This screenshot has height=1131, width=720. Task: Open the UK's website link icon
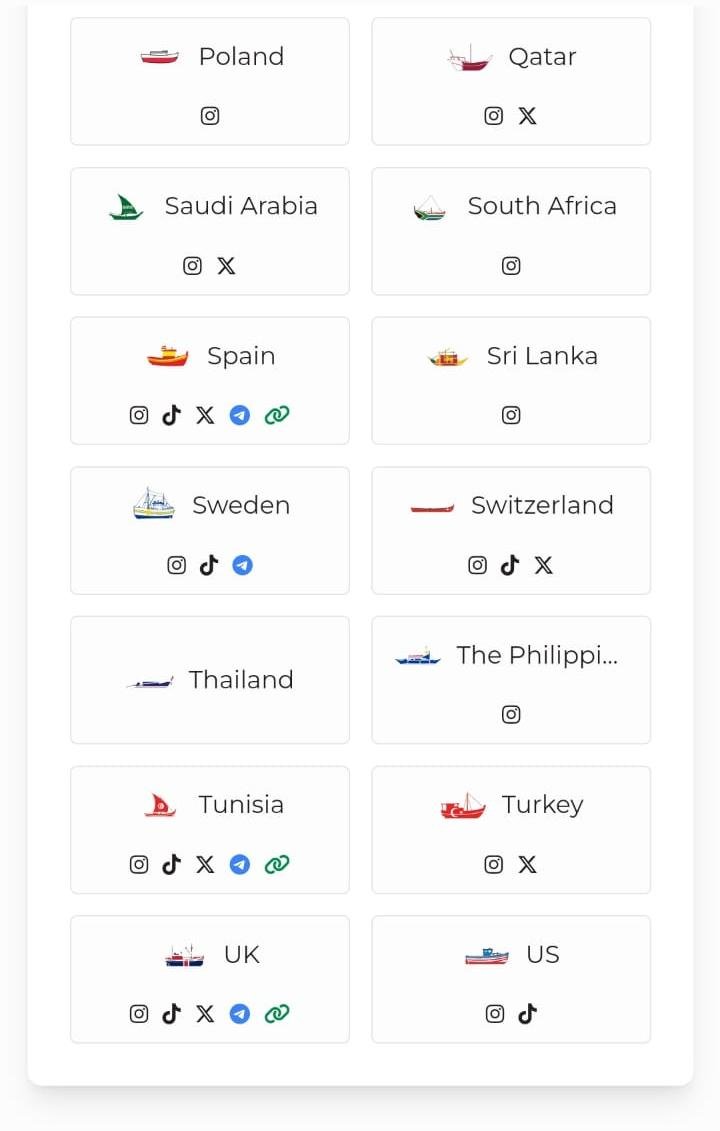click(277, 1014)
